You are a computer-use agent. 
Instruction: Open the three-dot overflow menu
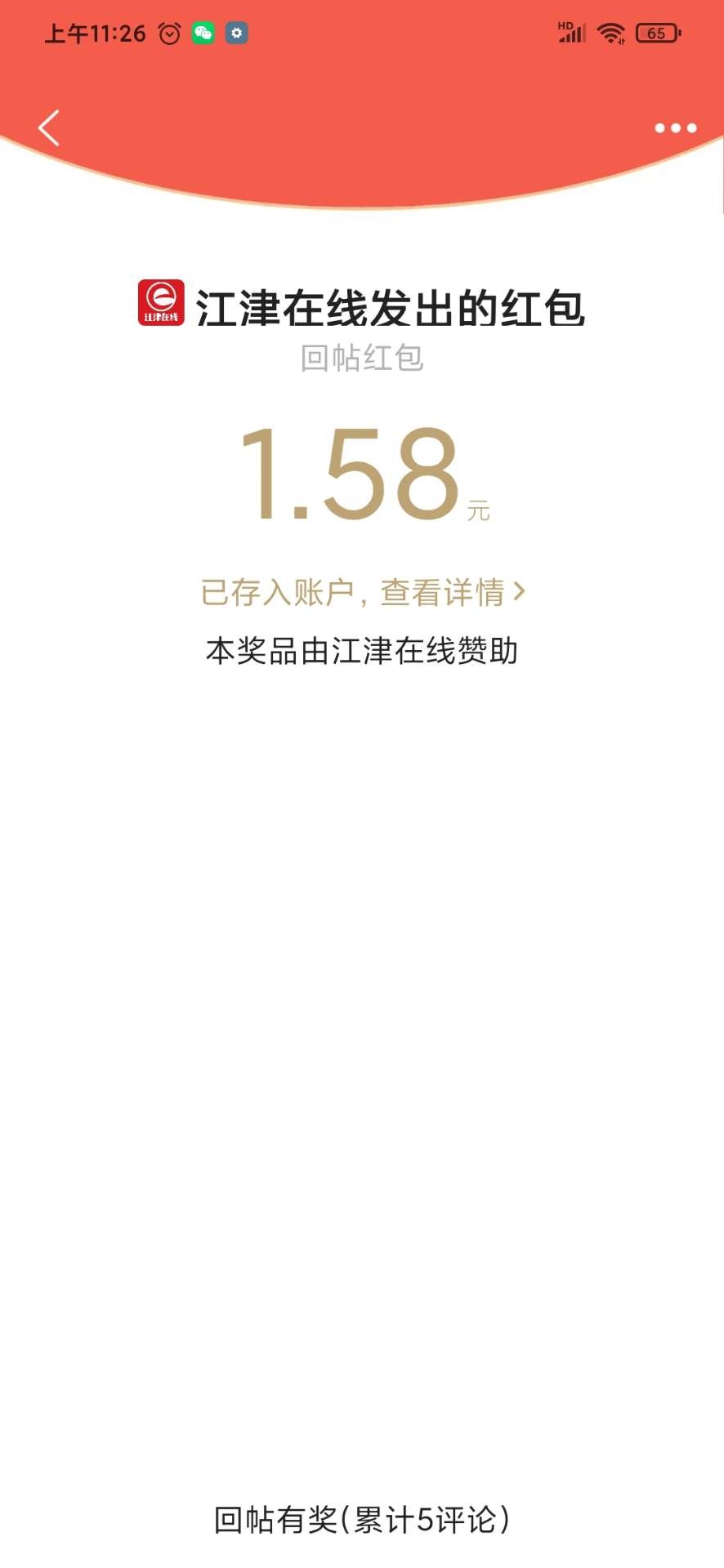coord(675,128)
